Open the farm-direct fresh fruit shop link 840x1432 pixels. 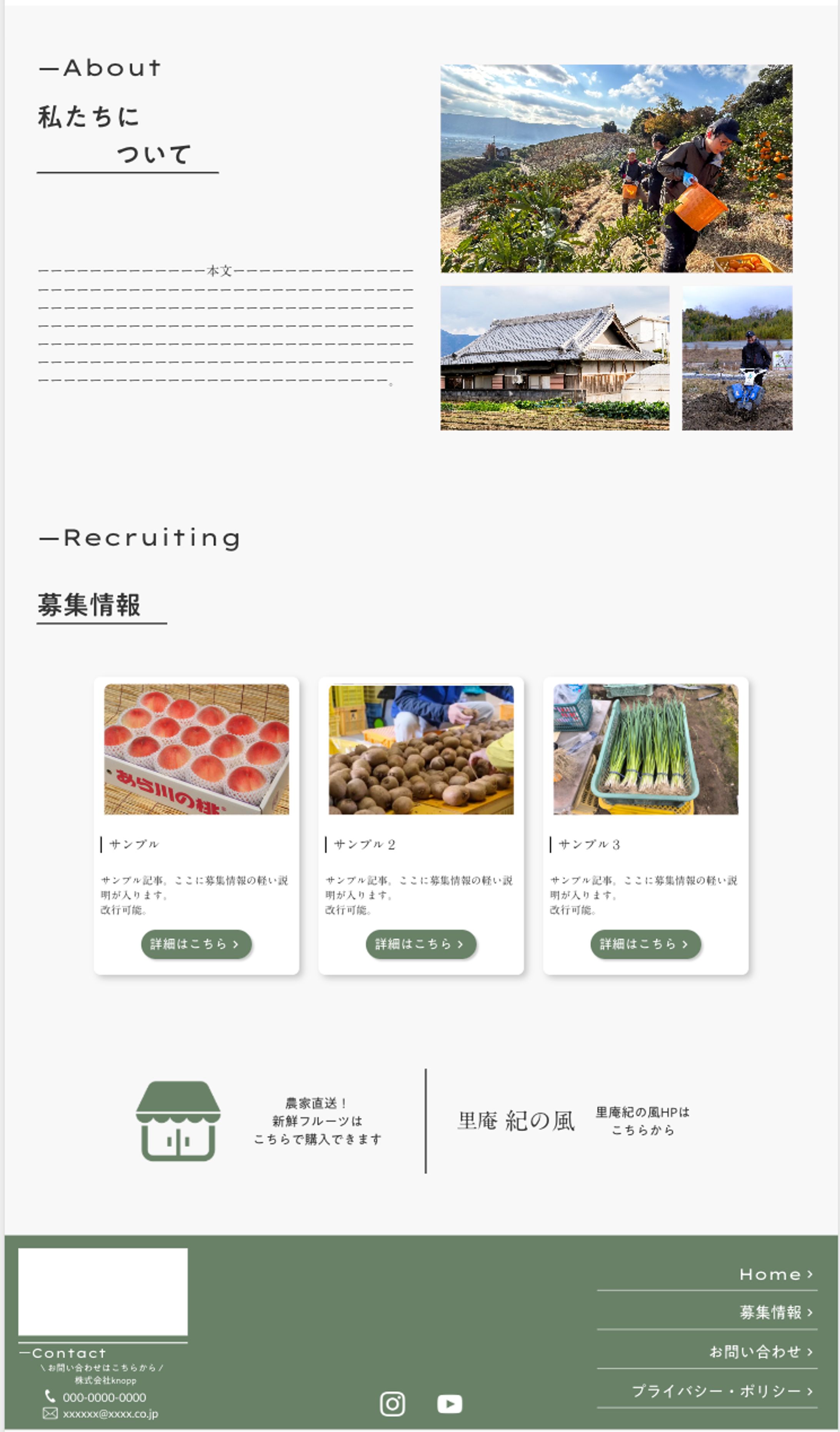(259, 1121)
